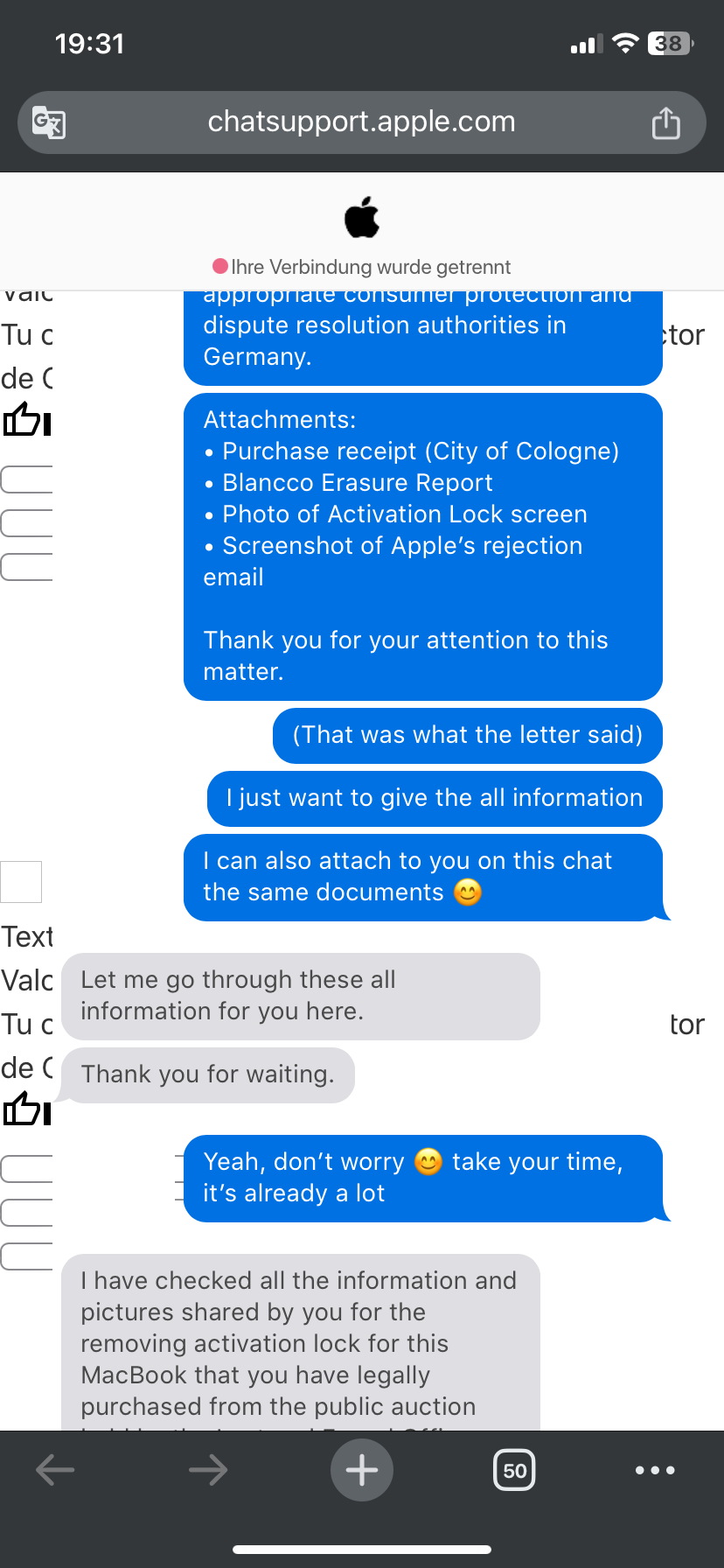
Task: Open the browser overflow menu
Action: click(x=655, y=1470)
